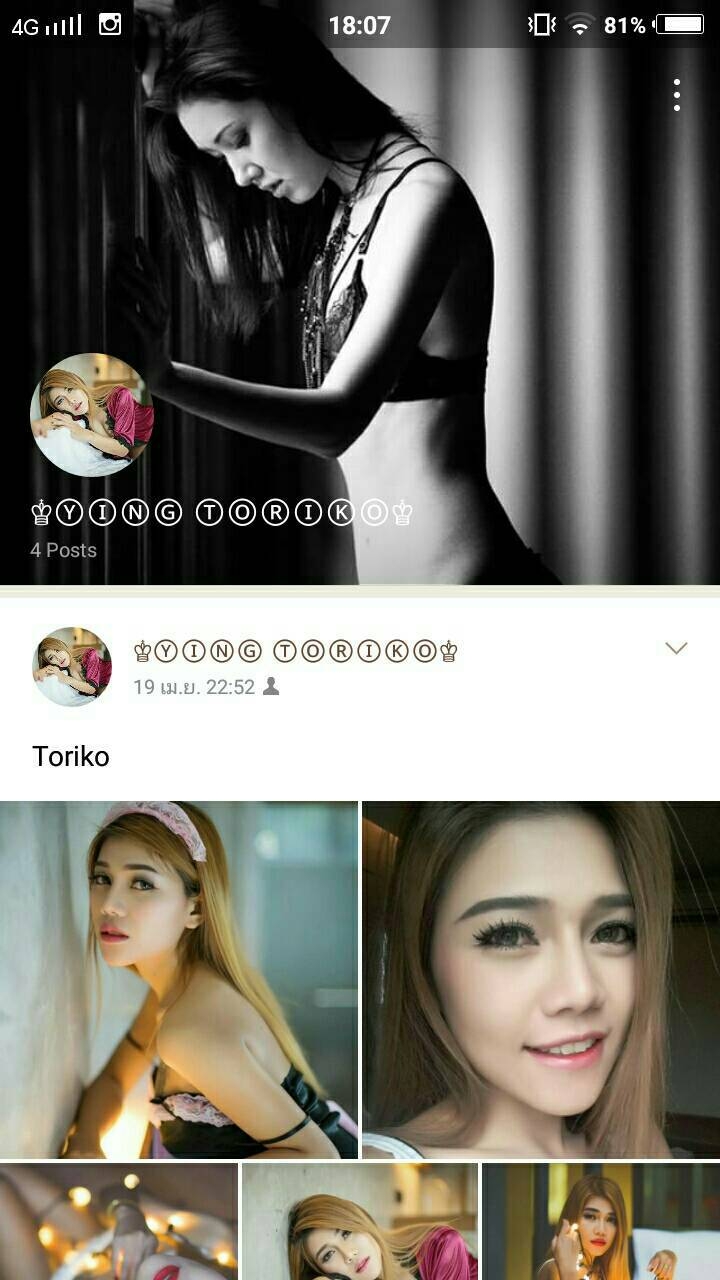The width and height of the screenshot is (720, 1280).
Task: View the smiling close-up face photo
Action: pyautogui.click(x=541, y=980)
